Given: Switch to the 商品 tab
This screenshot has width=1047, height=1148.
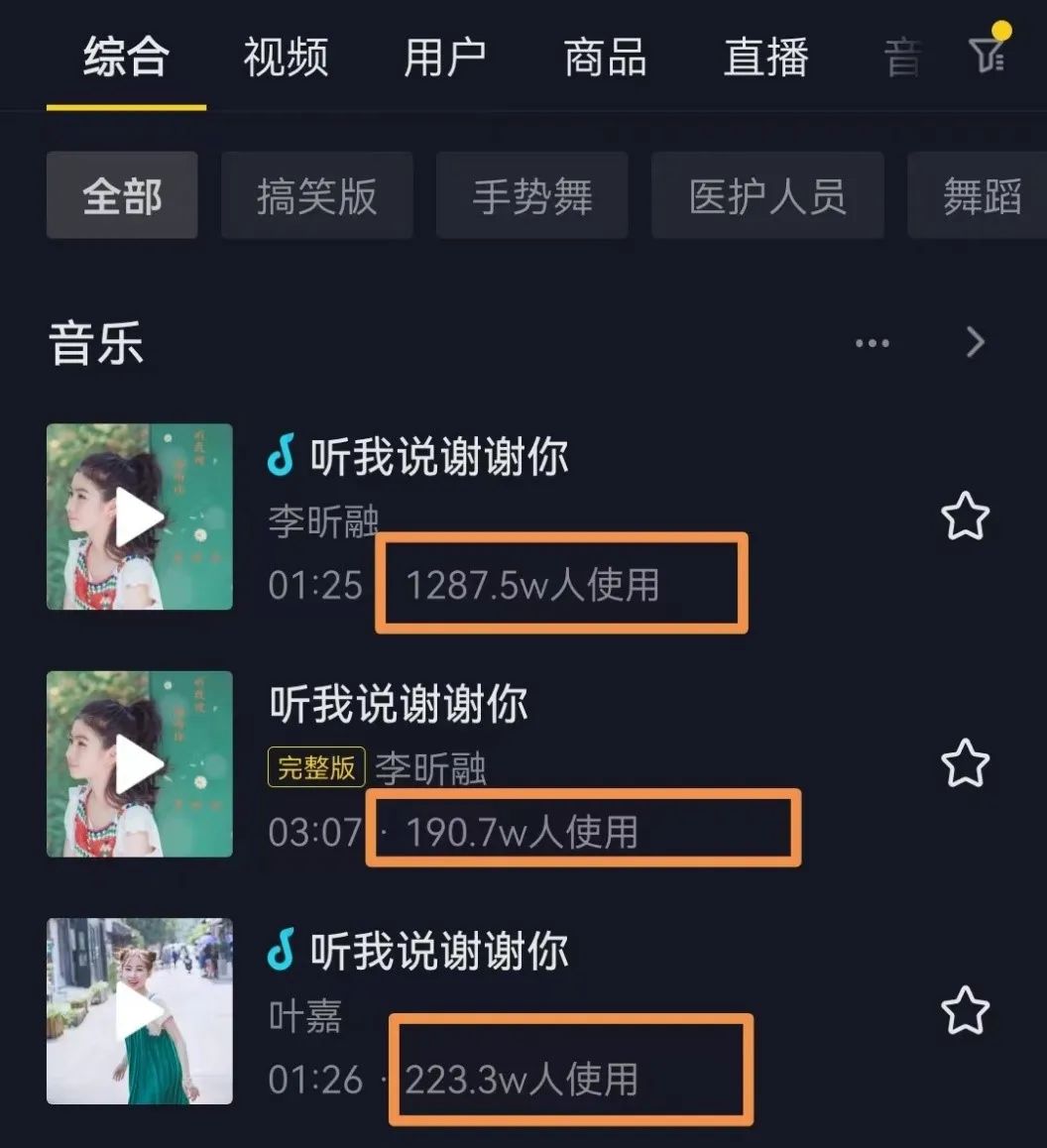Looking at the screenshot, I should [x=605, y=57].
